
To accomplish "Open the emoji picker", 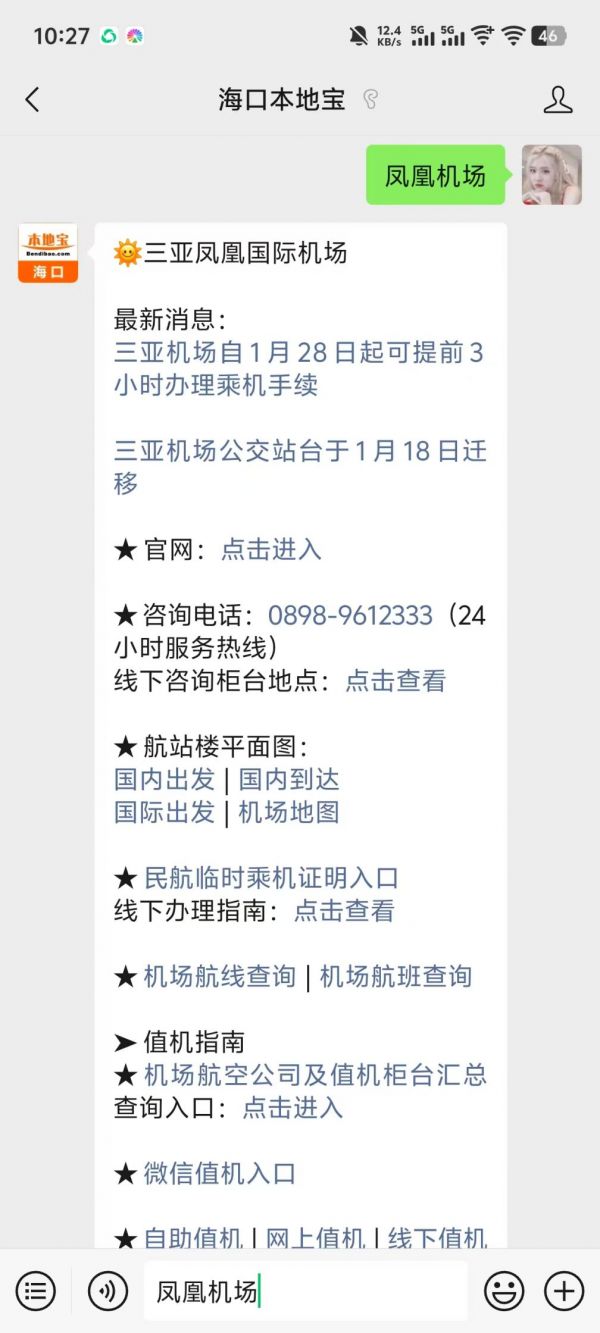I will click(504, 1291).
